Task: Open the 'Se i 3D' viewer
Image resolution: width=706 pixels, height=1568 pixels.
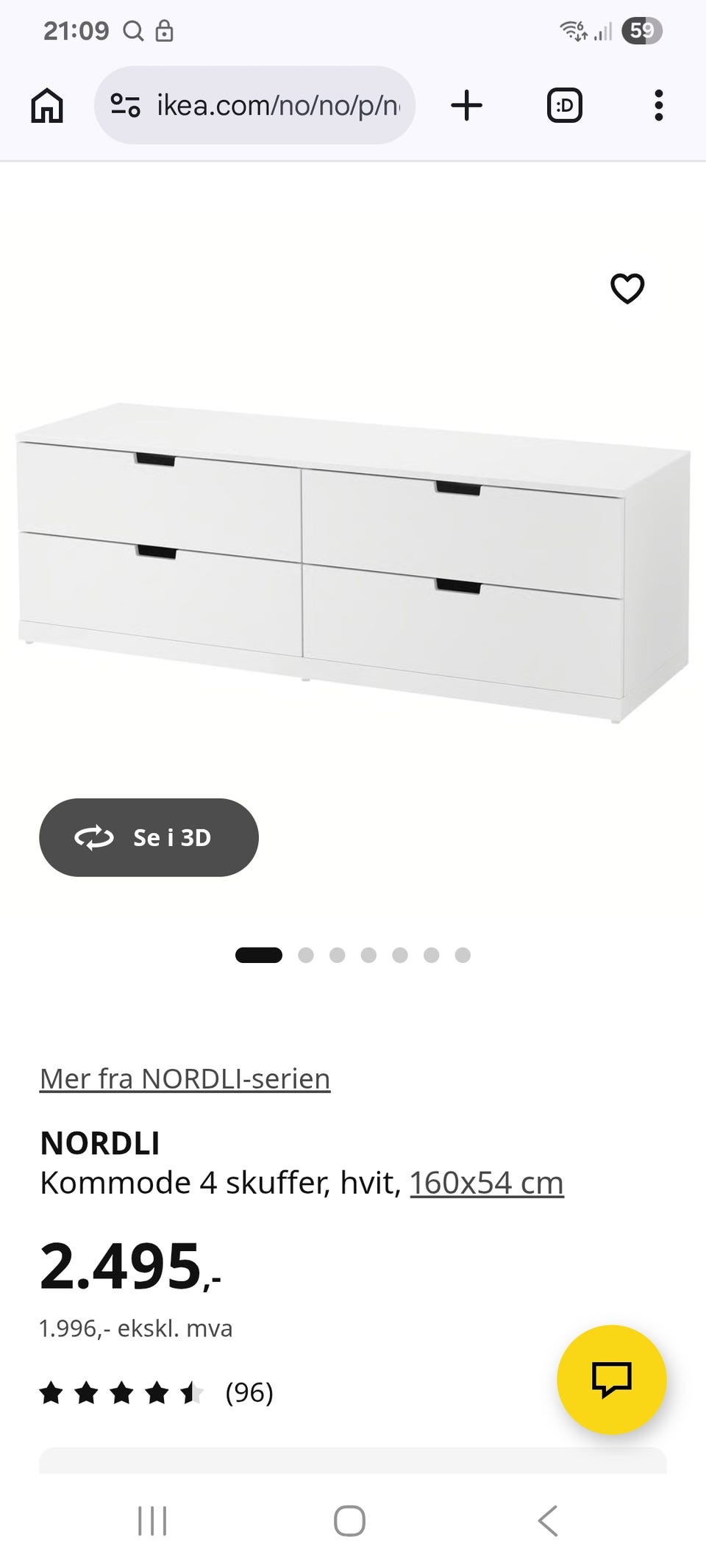Action: [x=149, y=837]
